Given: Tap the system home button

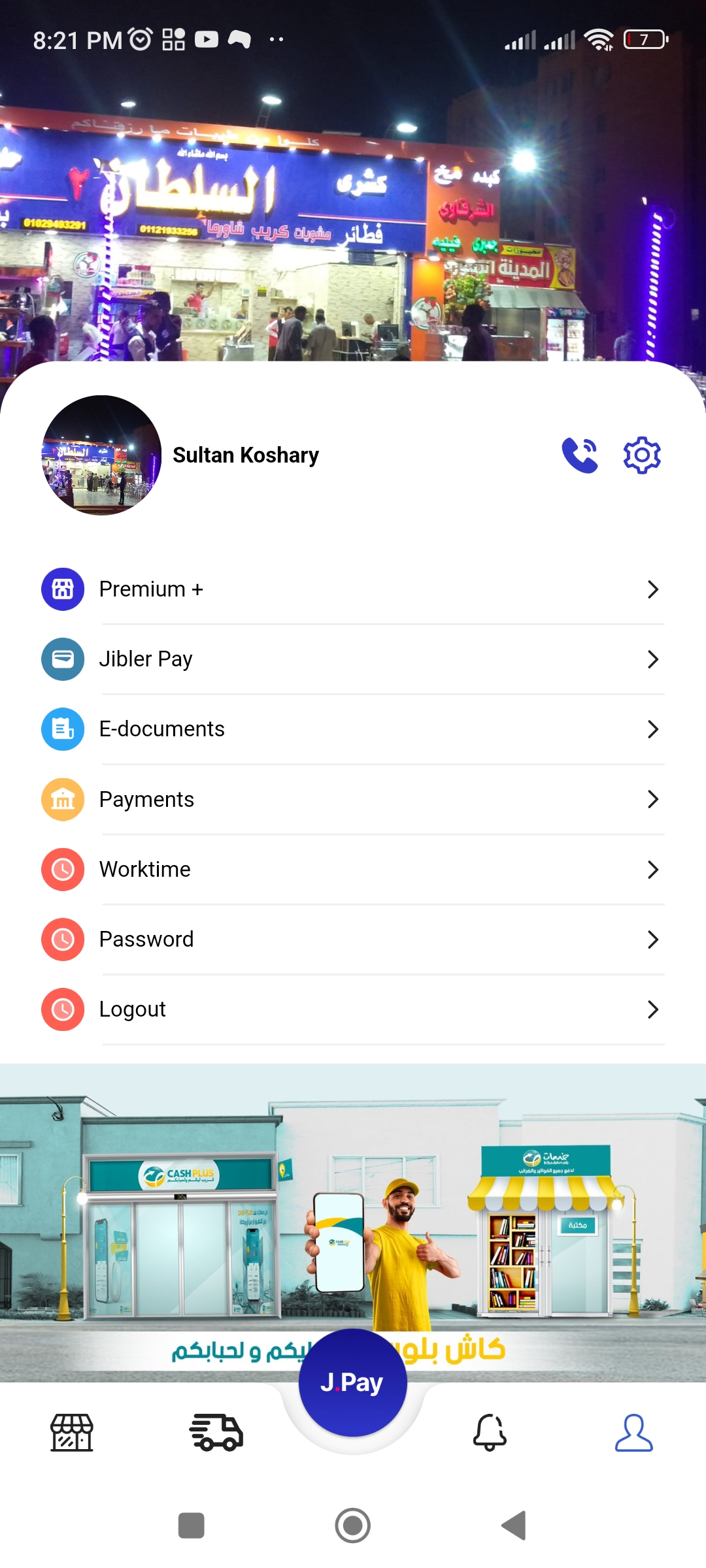Looking at the screenshot, I should [x=353, y=1526].
